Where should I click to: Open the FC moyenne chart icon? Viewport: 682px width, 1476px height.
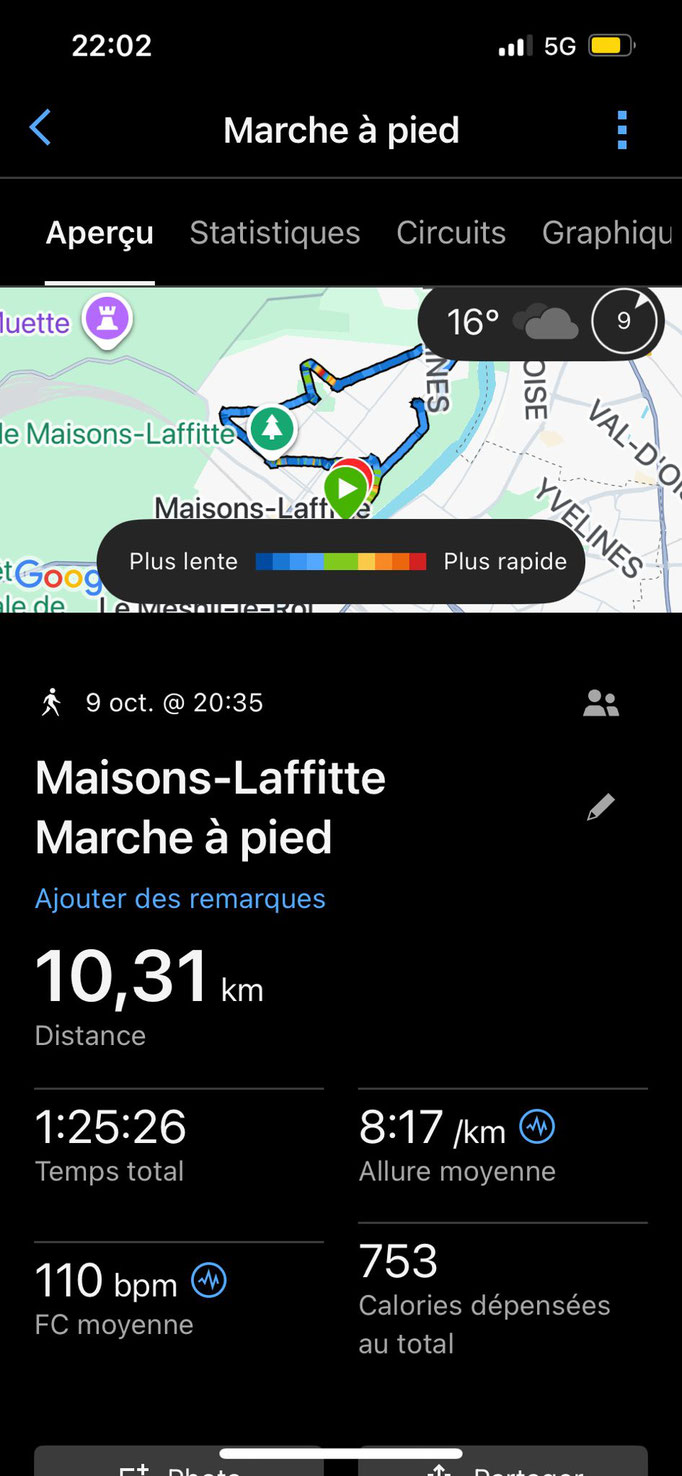point(209,1280)
